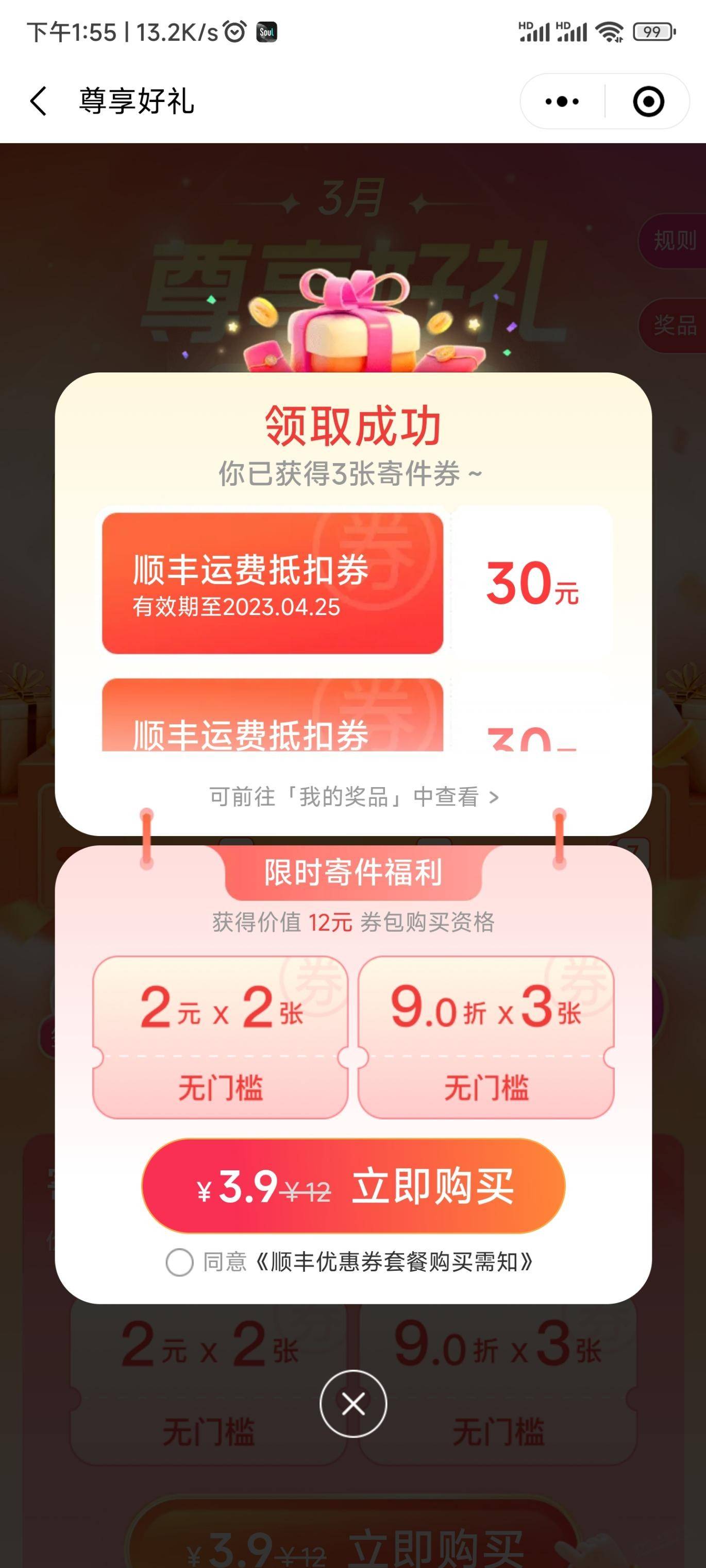Check the 同意 agreement circle
The width and height of the screenshot is (706, 1568).
click(x=180, y=1263)
